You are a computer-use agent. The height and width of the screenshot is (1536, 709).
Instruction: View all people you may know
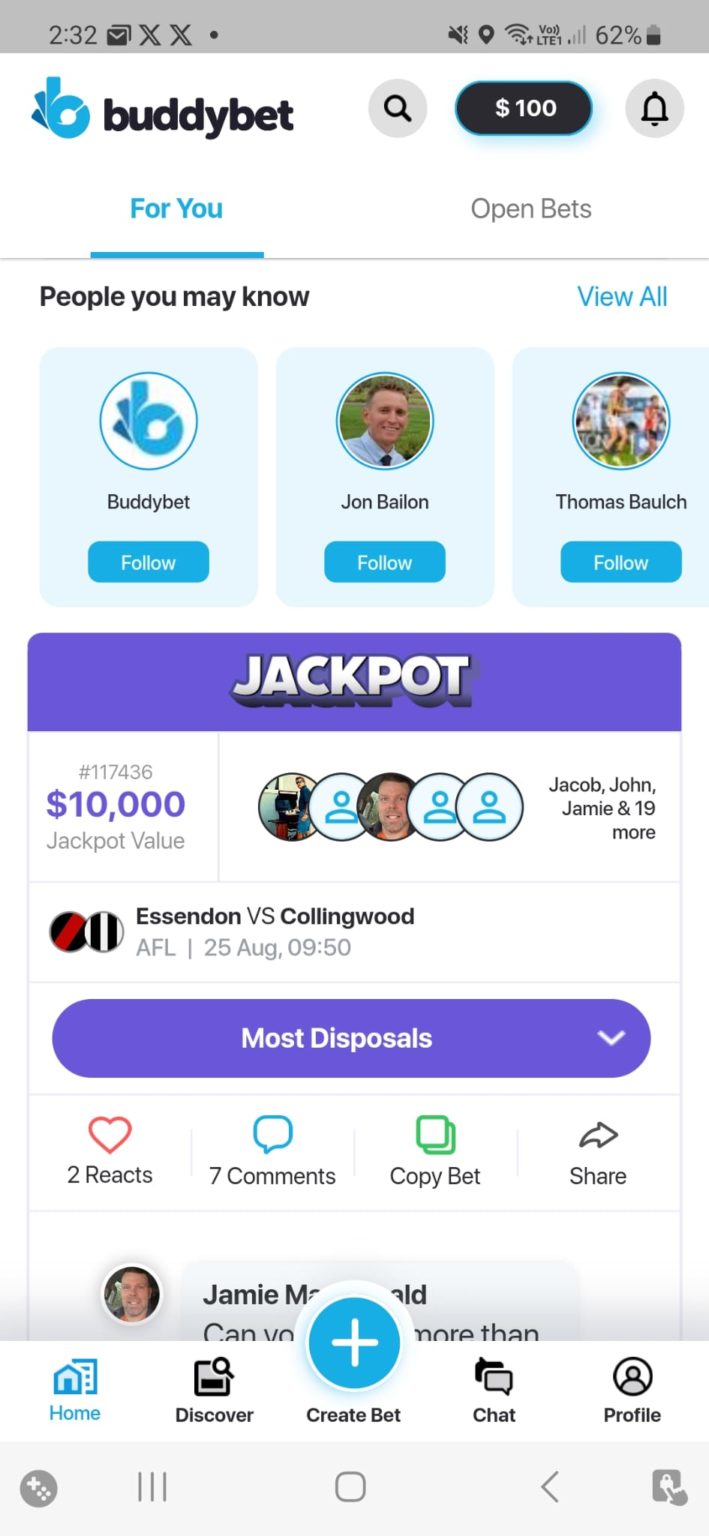[621, 297]
